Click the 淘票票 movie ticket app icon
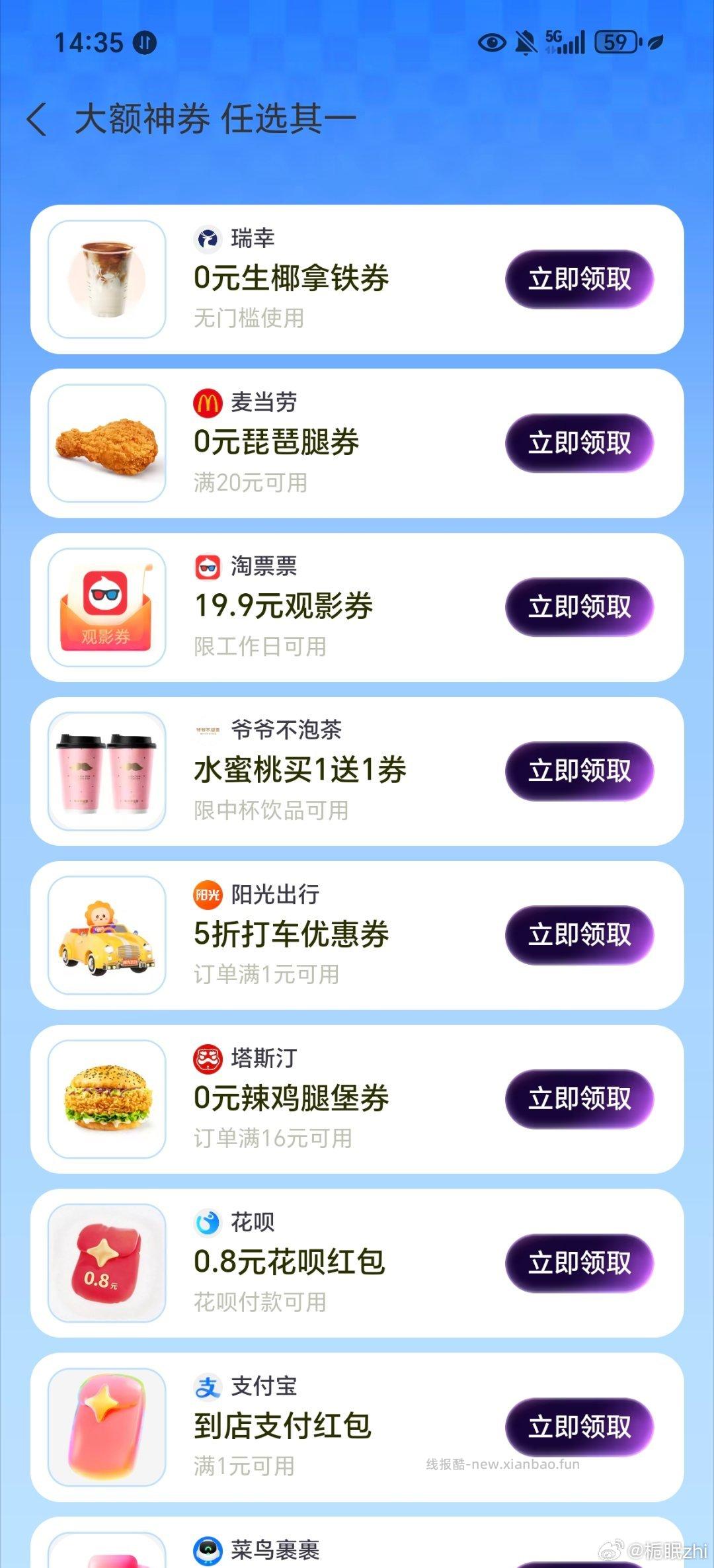This screenshot has width=714, height=1568. (x=208, y=567)
